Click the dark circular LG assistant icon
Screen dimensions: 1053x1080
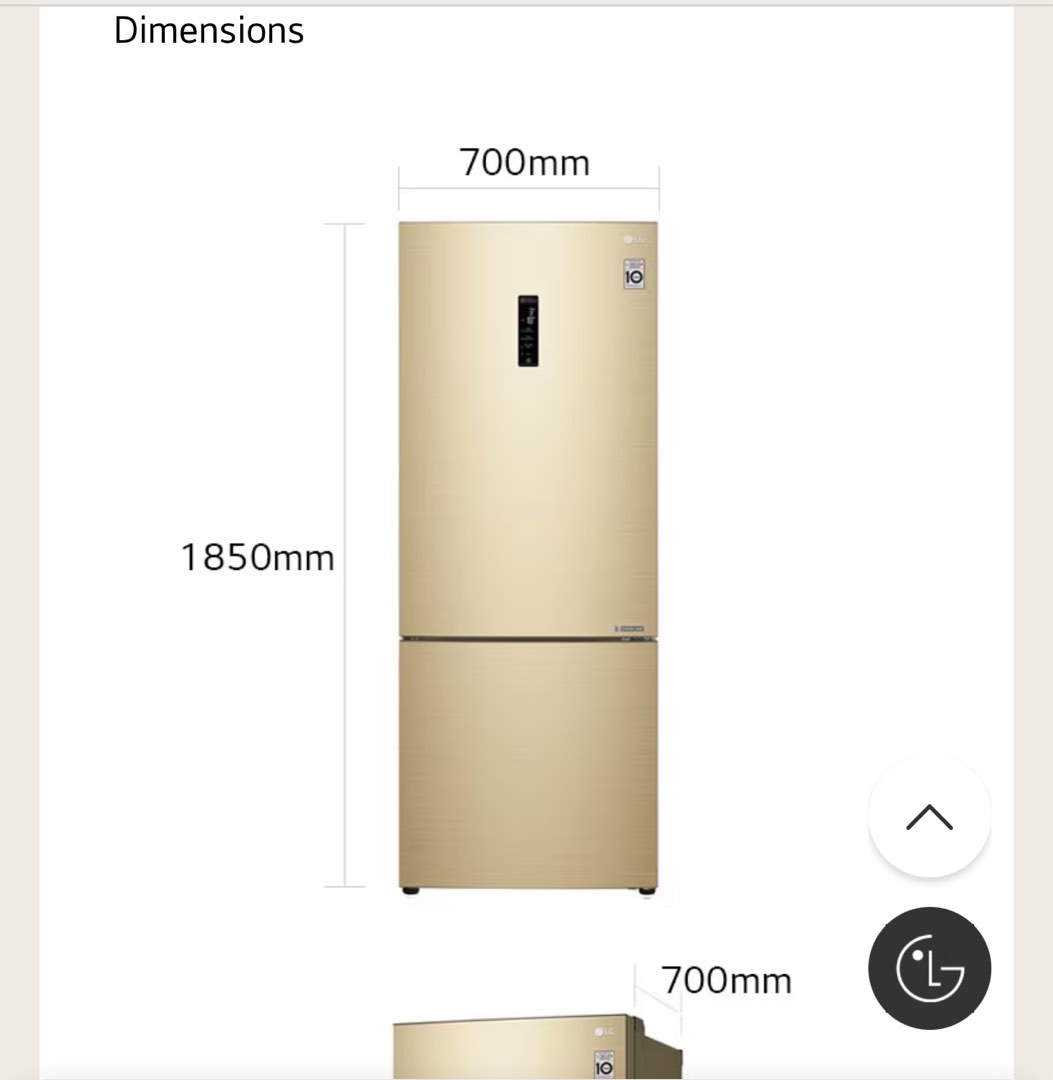pos(928,968)
